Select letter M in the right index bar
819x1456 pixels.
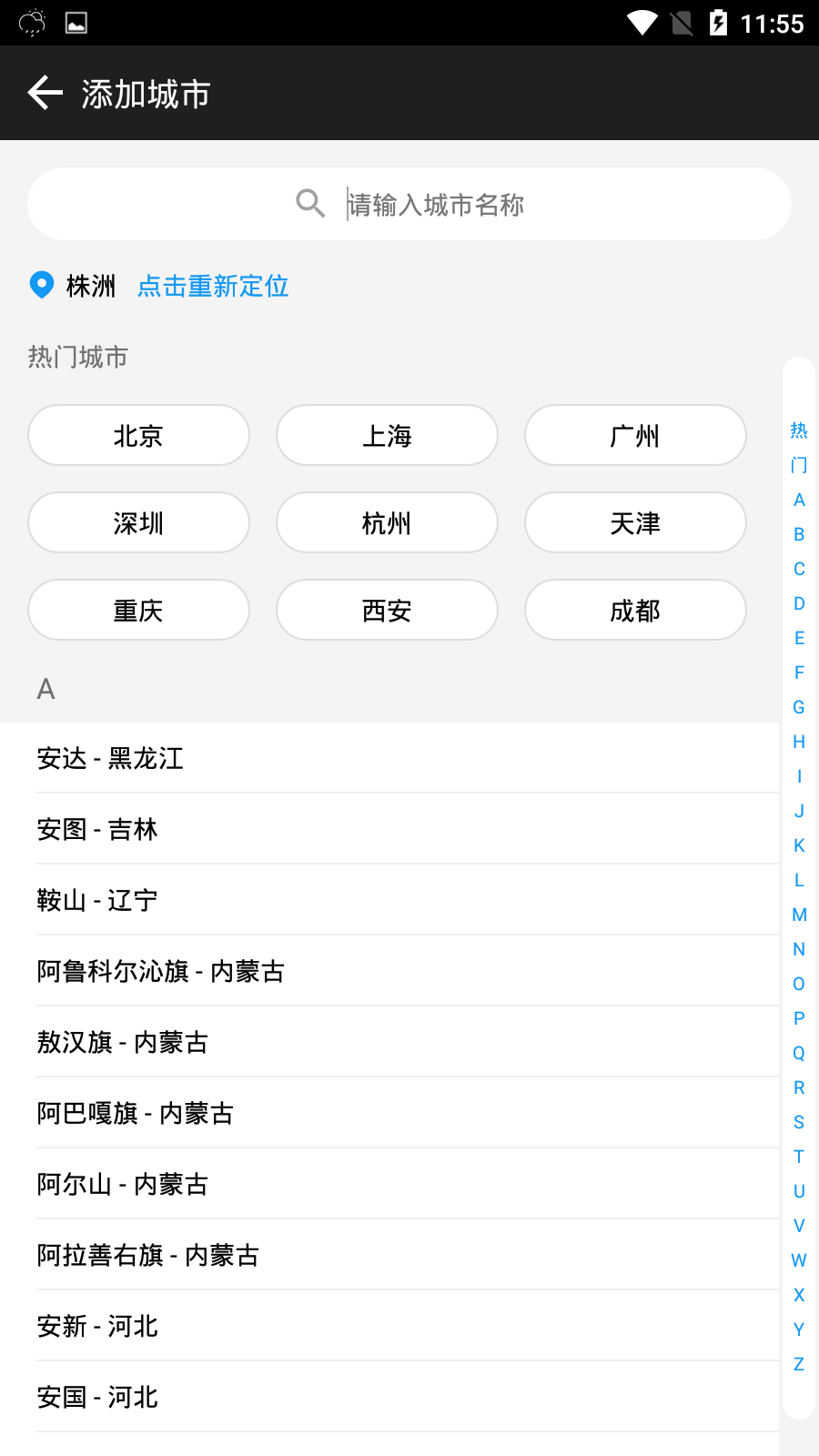click(x=799, y=914)
